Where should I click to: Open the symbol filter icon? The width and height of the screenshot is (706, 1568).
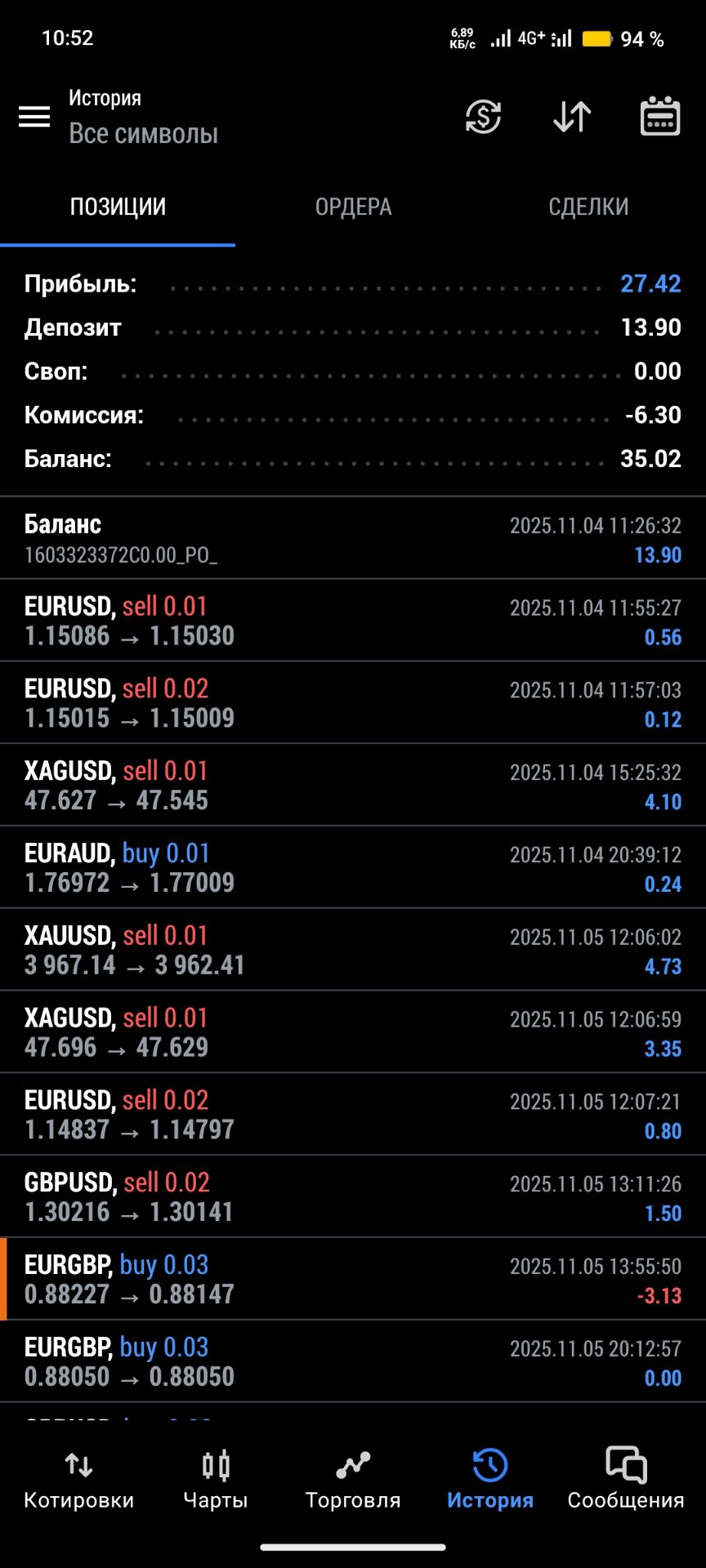click(483, 117)
